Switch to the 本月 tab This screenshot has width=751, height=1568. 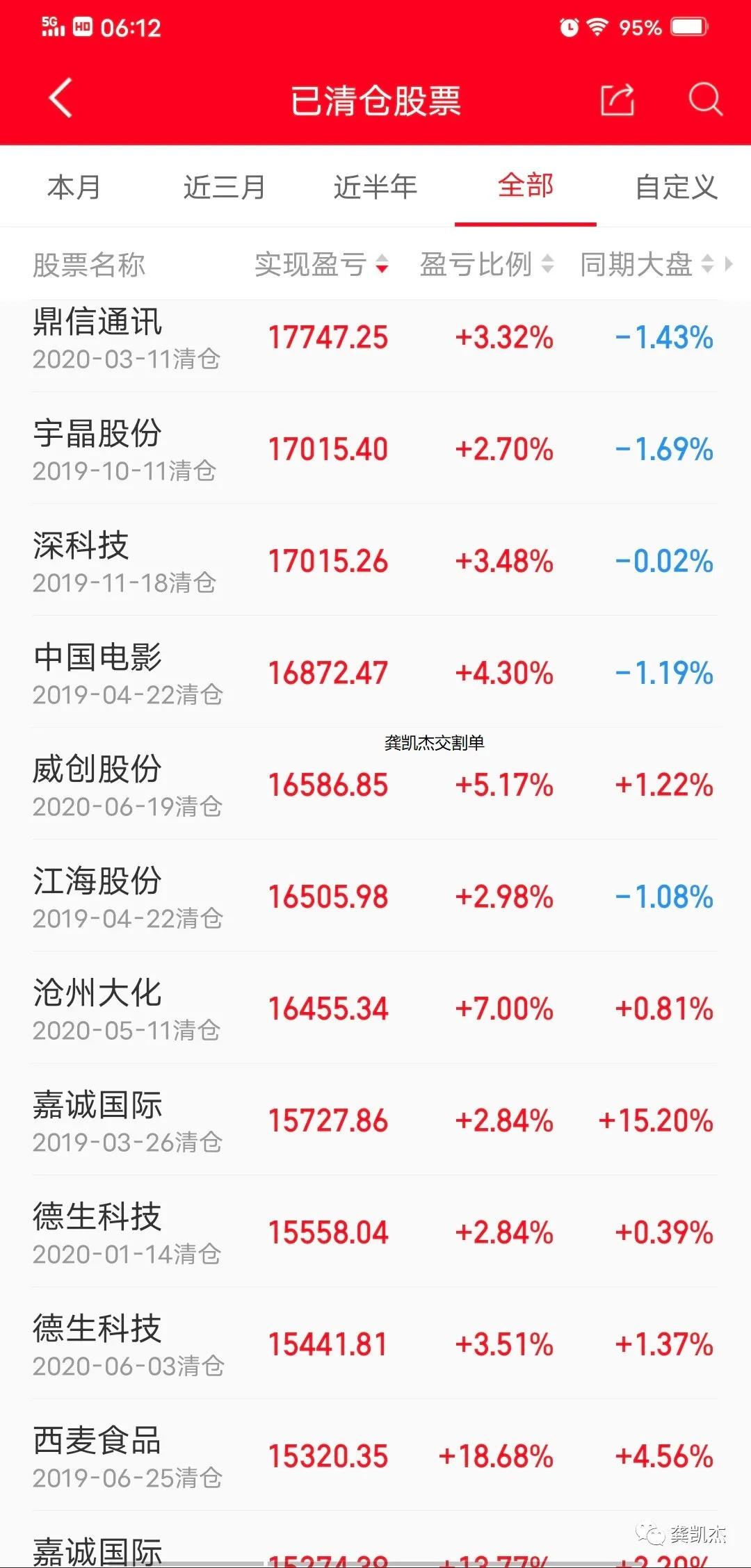(74, 187)
